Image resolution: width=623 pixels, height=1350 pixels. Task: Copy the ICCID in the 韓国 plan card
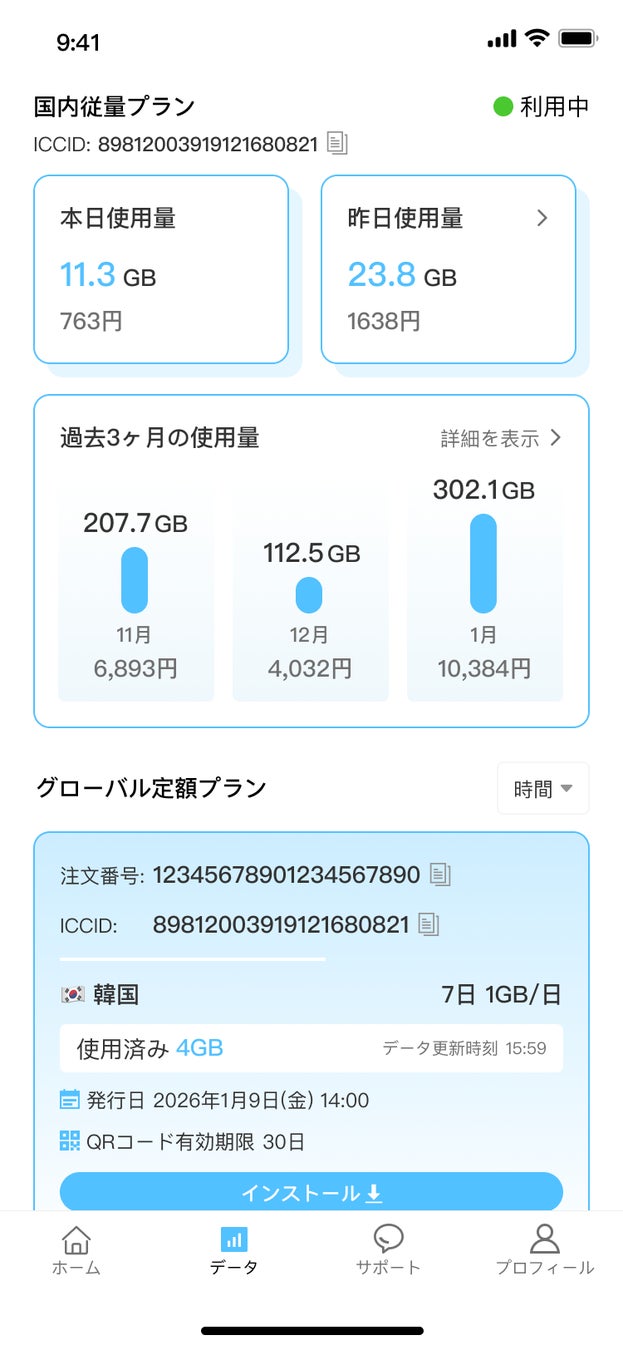[x=429, y=925]
